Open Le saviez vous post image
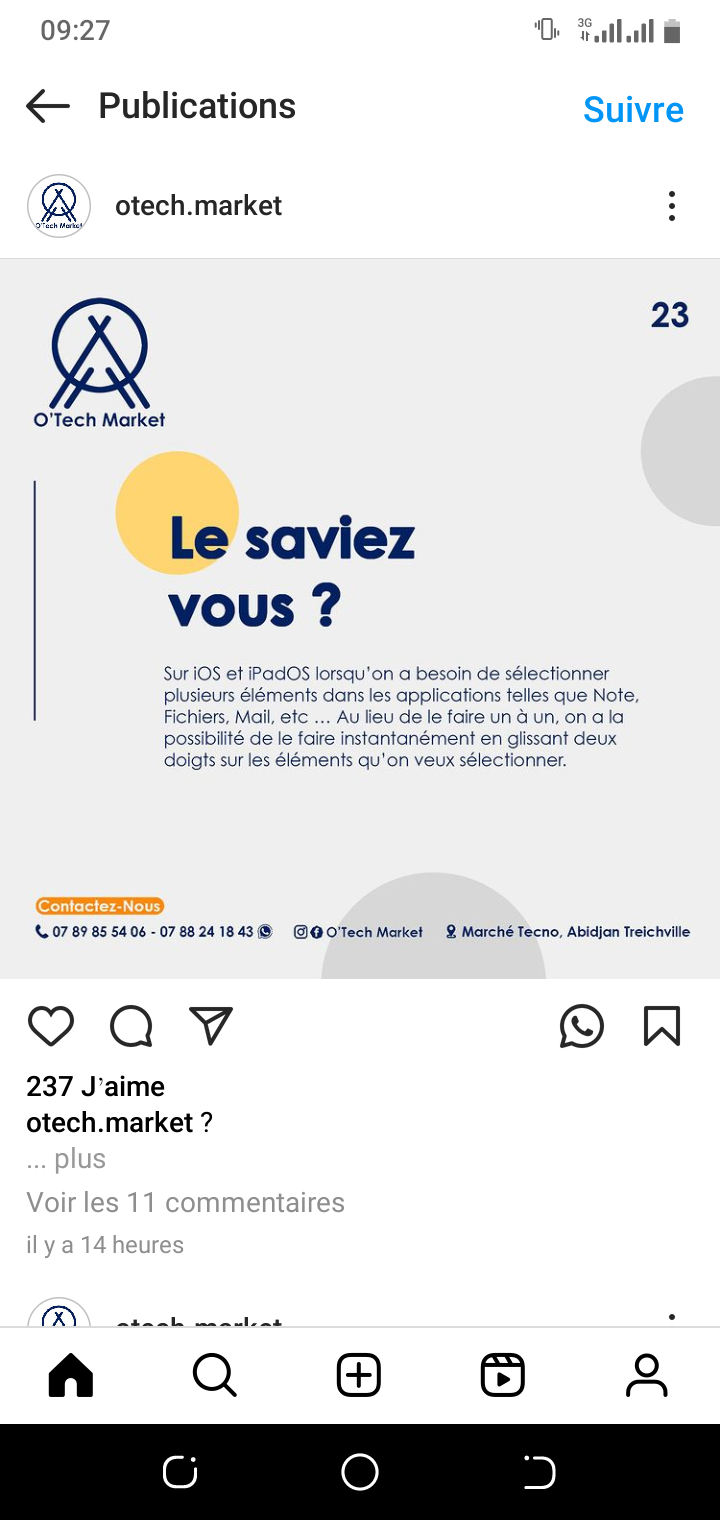The image size is (720, 1520). (x=360, y=619)
